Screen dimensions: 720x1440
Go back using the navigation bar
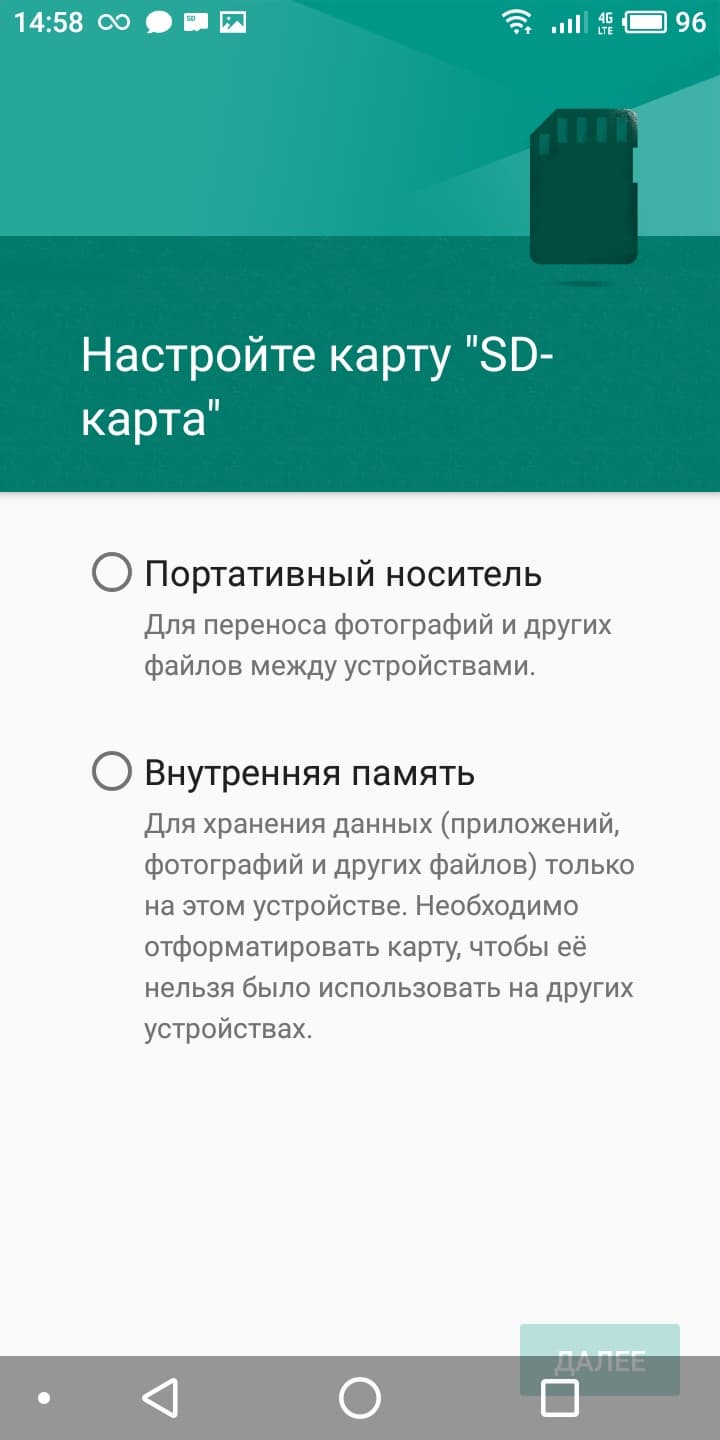click(x=161, y=1398)
